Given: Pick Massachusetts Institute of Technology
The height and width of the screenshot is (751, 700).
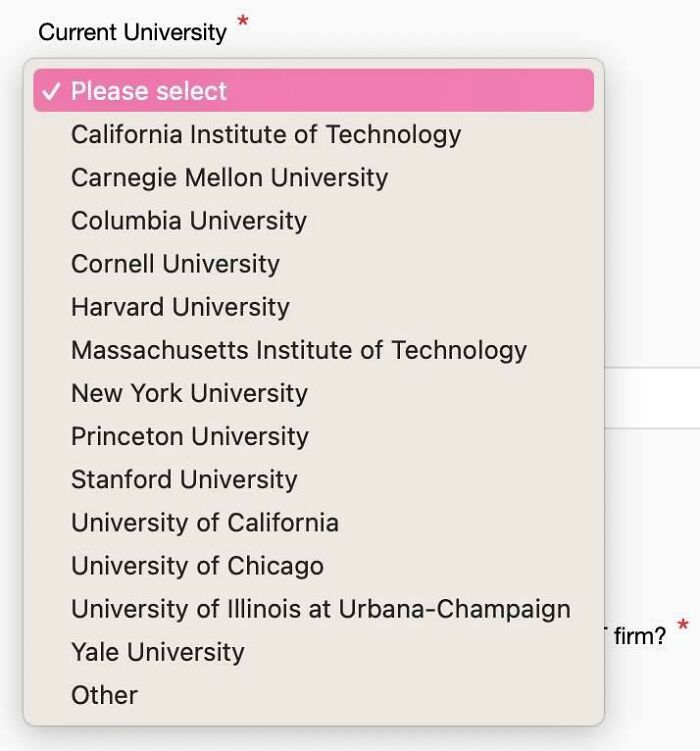Looking at the screenshot, I should coord(298,350).
